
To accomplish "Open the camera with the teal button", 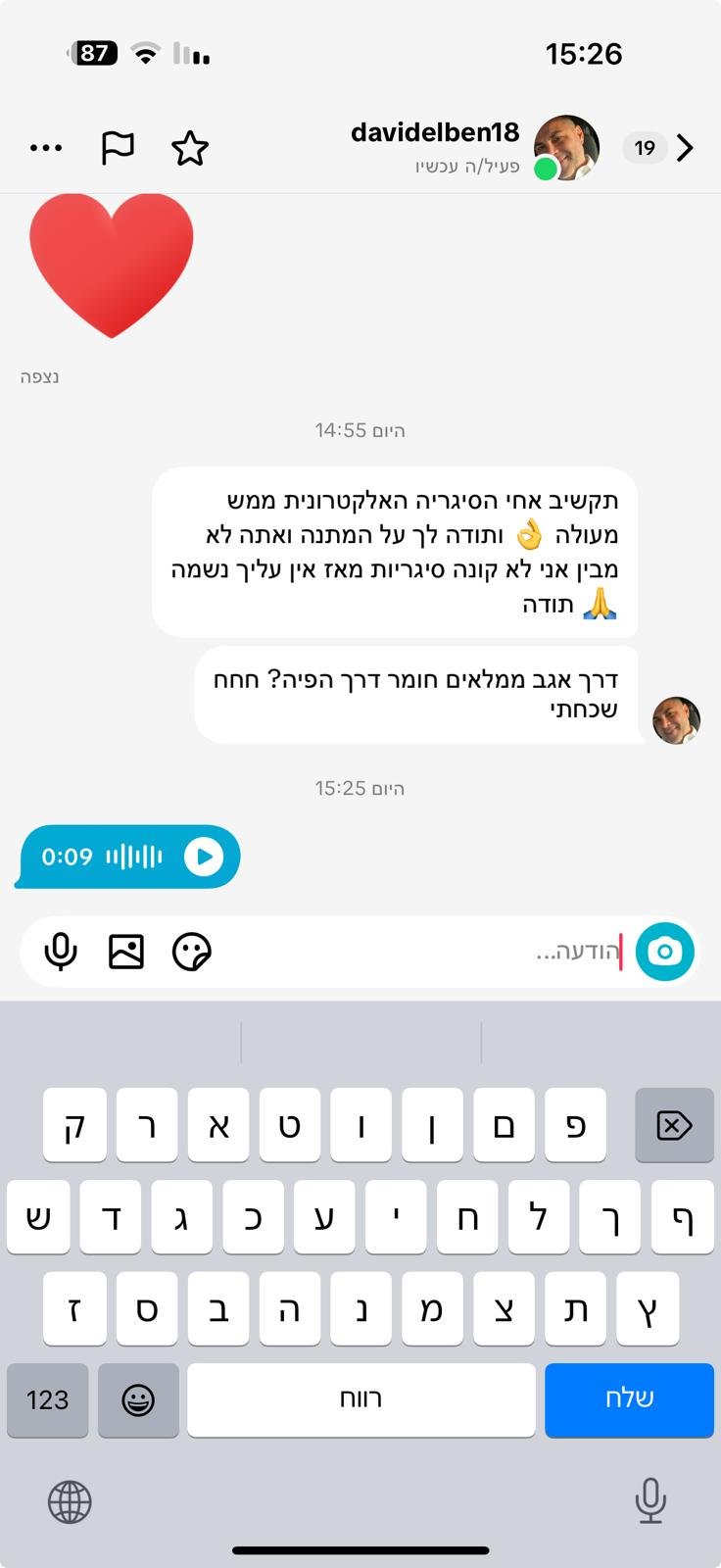I will (x=665, y=952).
